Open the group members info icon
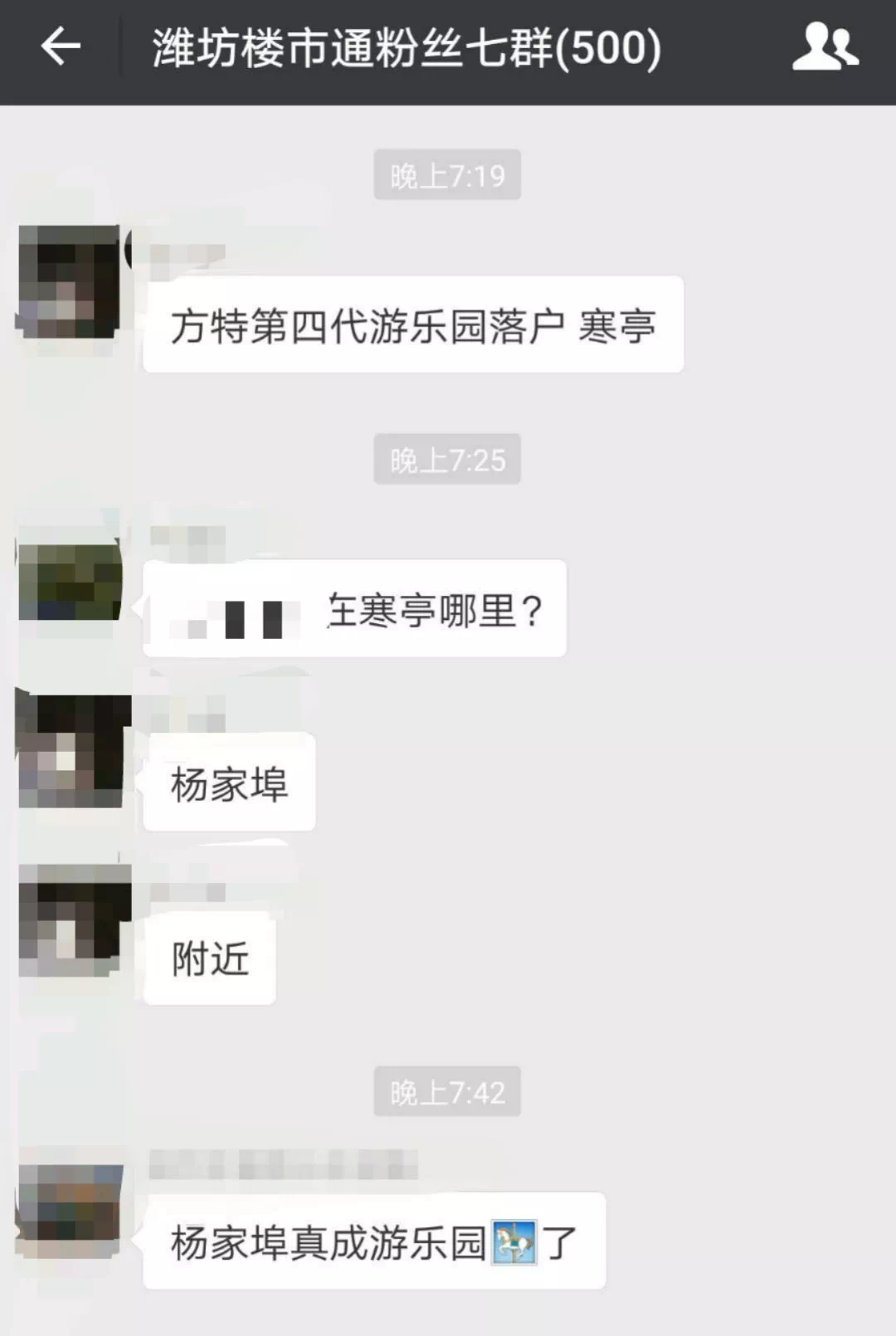 point(825,46)
